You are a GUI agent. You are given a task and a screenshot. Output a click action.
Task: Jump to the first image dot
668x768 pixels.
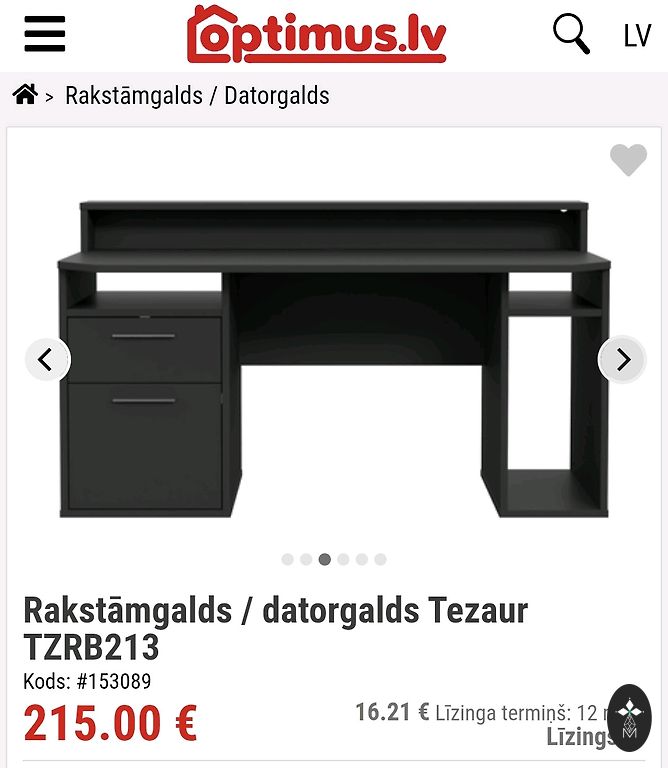tap(288, 559)
